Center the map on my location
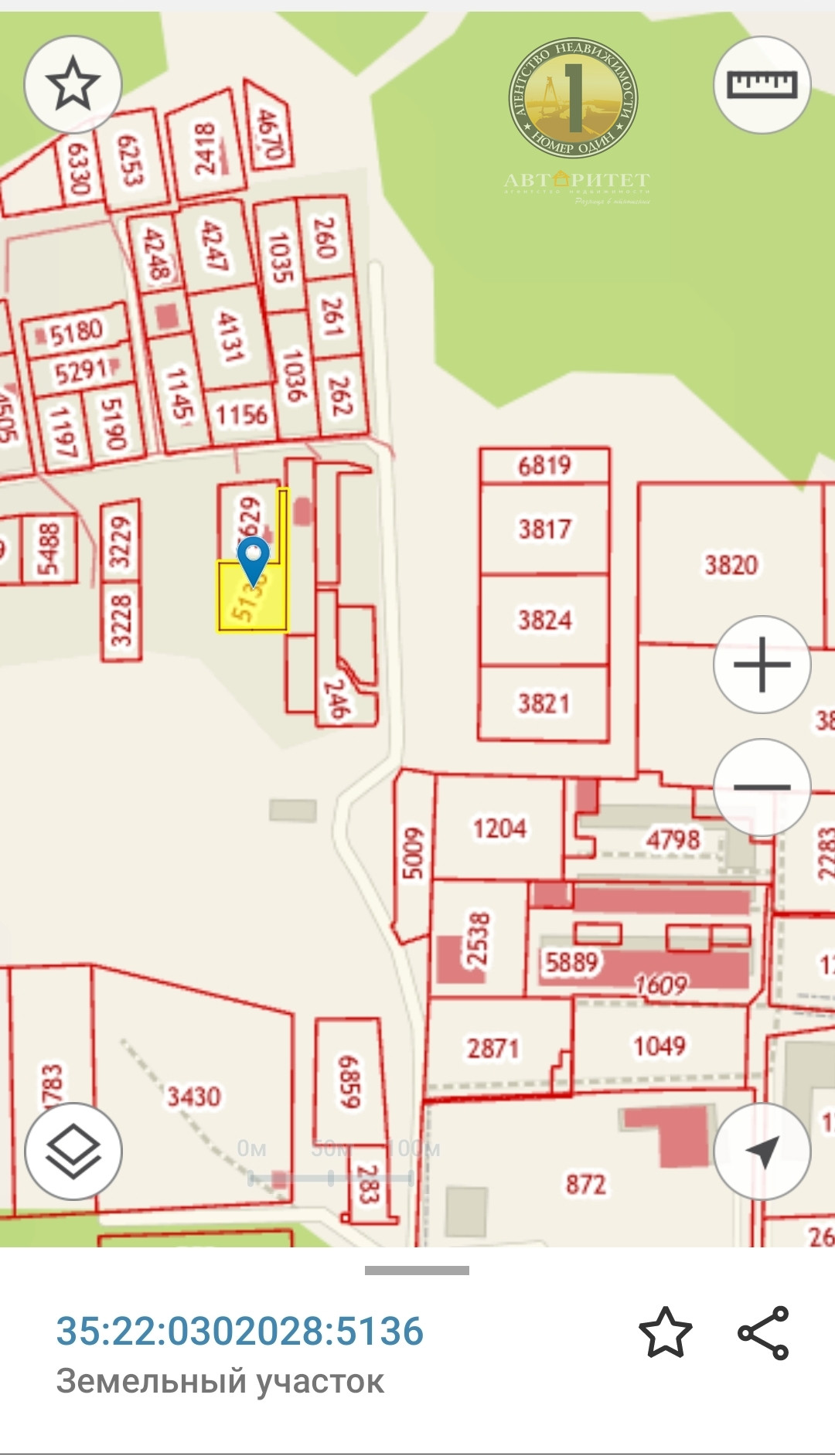The image size is (835, 1456). click(x=762, y=1151)
